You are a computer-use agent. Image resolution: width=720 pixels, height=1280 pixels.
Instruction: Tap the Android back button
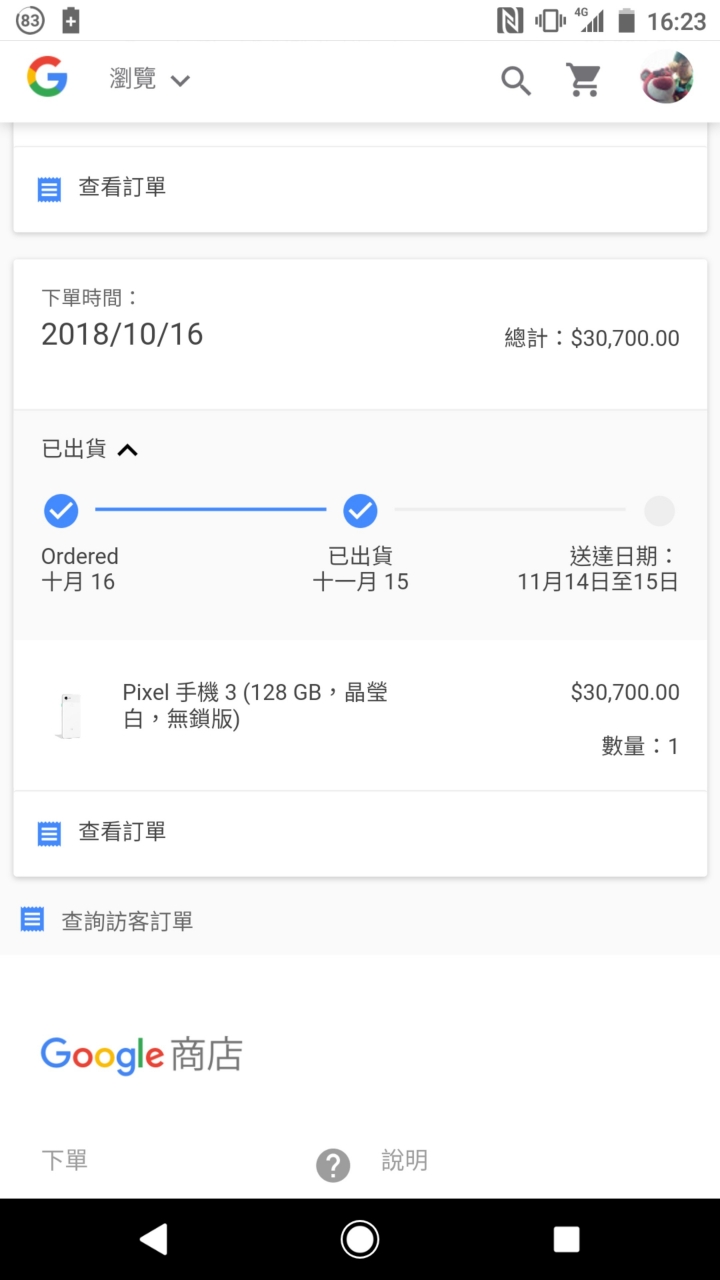point(153,1239)
